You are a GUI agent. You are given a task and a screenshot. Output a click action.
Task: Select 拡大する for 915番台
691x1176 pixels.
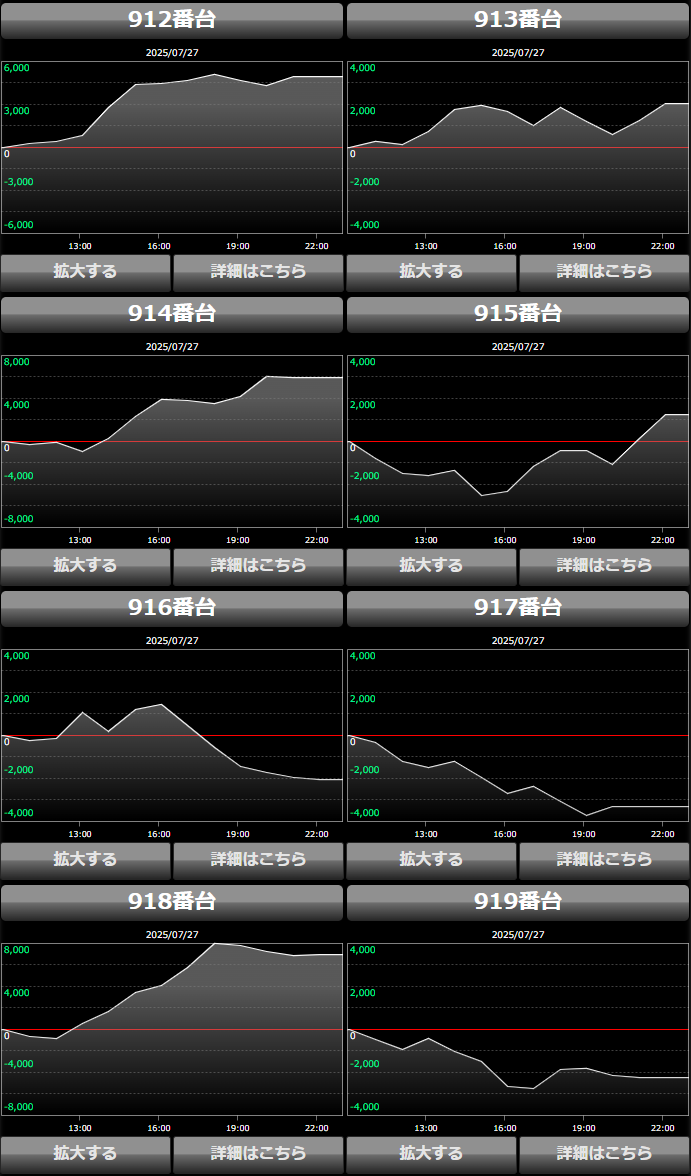tap(431, 565)
